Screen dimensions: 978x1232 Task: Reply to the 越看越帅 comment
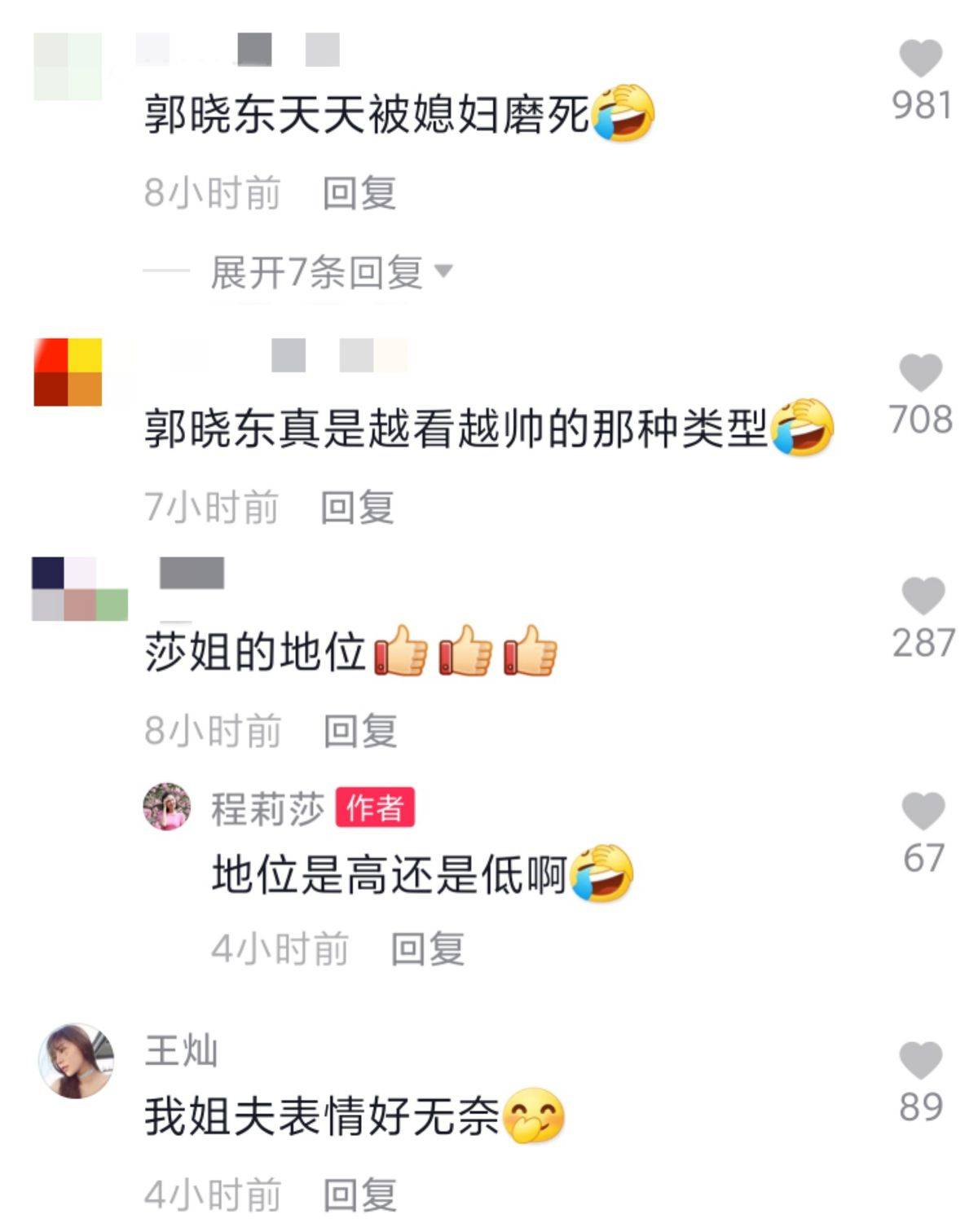[x=357, y=508]
